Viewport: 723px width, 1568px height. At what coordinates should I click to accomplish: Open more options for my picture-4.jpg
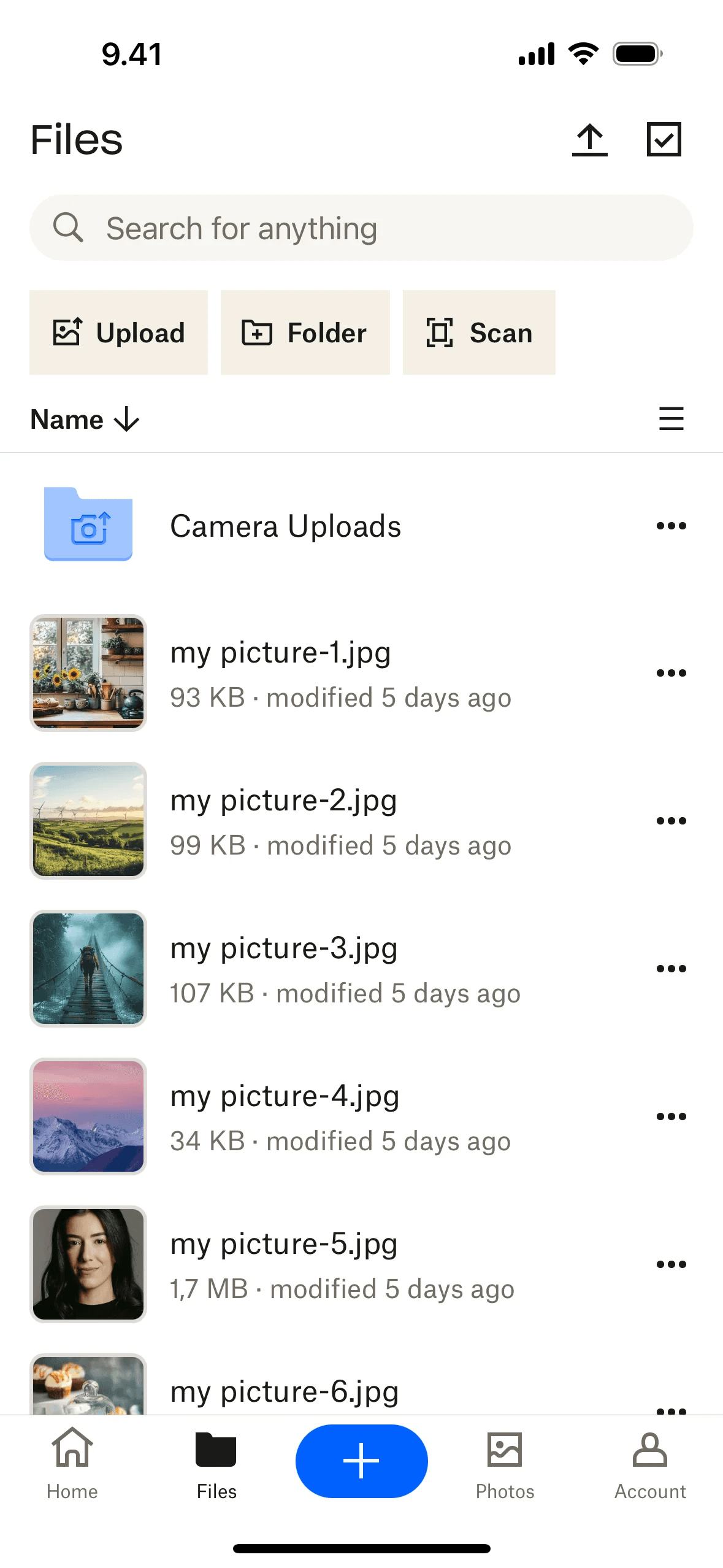671,1116
